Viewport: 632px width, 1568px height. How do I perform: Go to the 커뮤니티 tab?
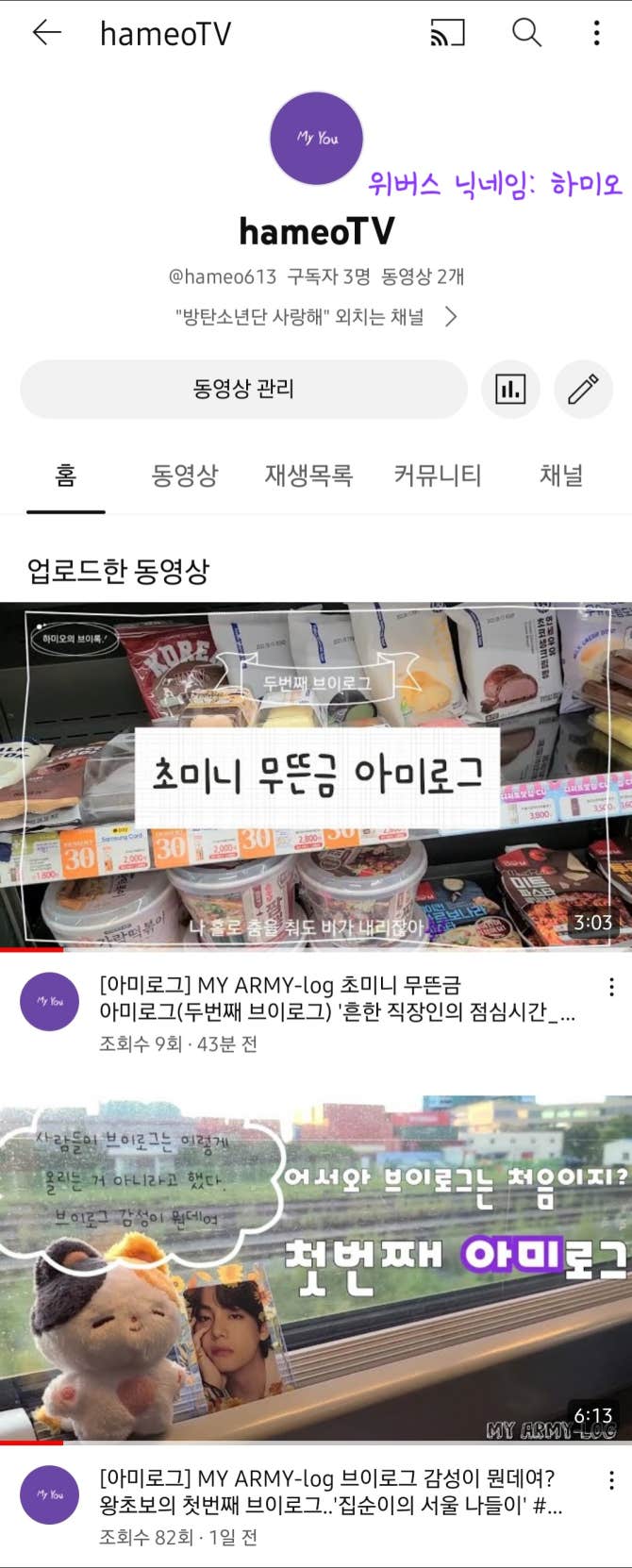pos(438,475)
